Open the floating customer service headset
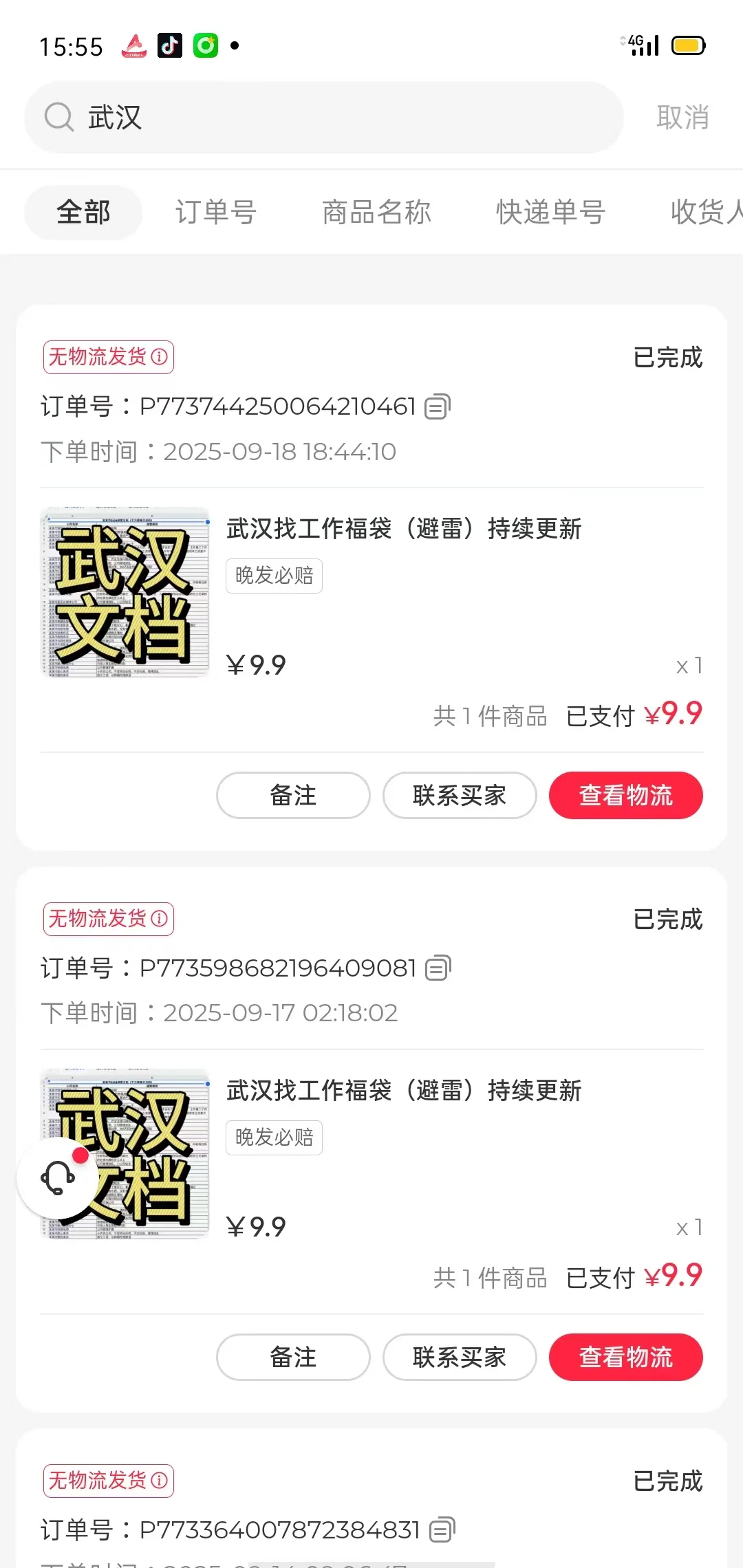 [x=58, y=1179]
